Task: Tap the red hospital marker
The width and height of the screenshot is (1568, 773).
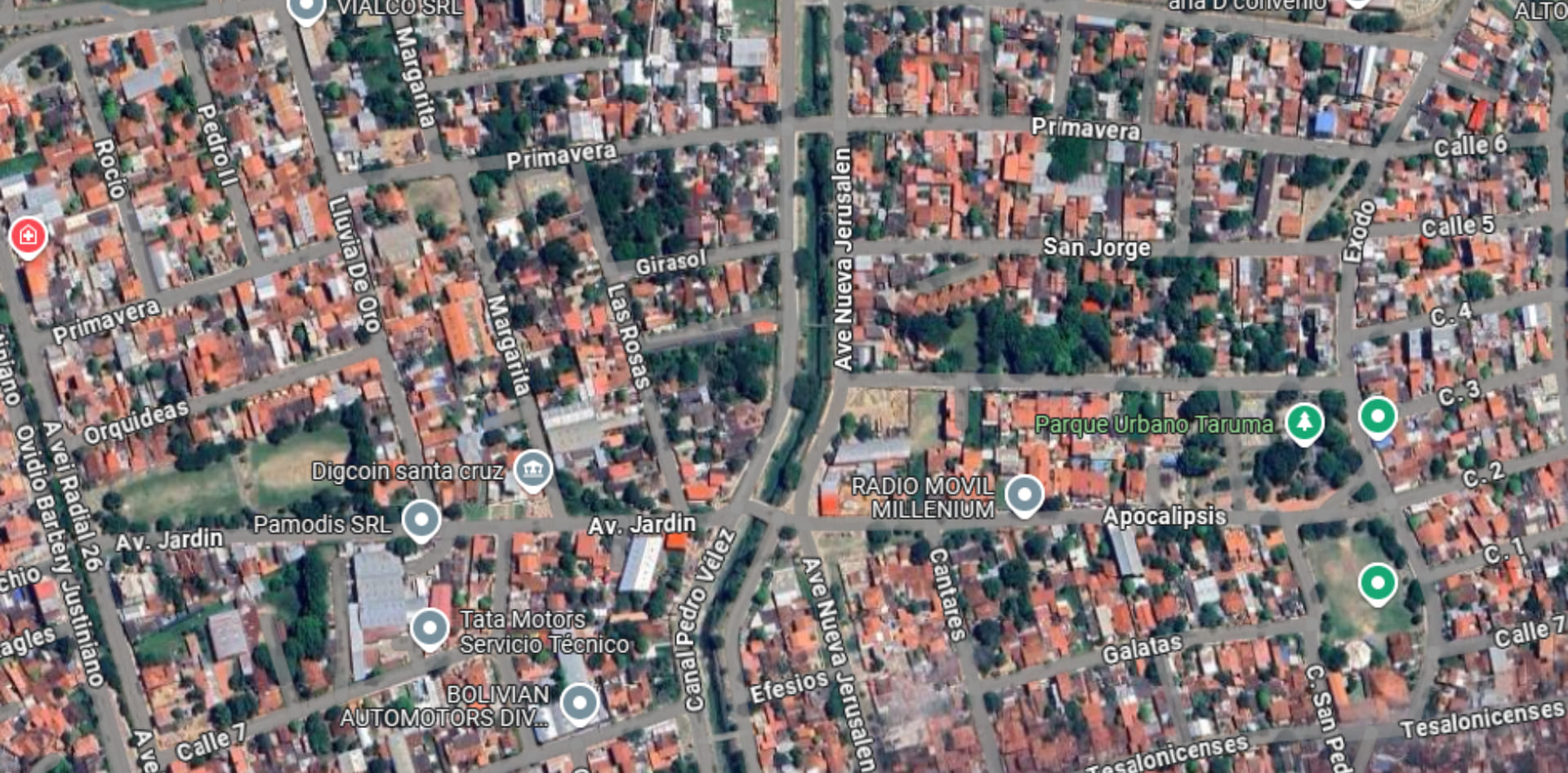Action: click(28, 236)
